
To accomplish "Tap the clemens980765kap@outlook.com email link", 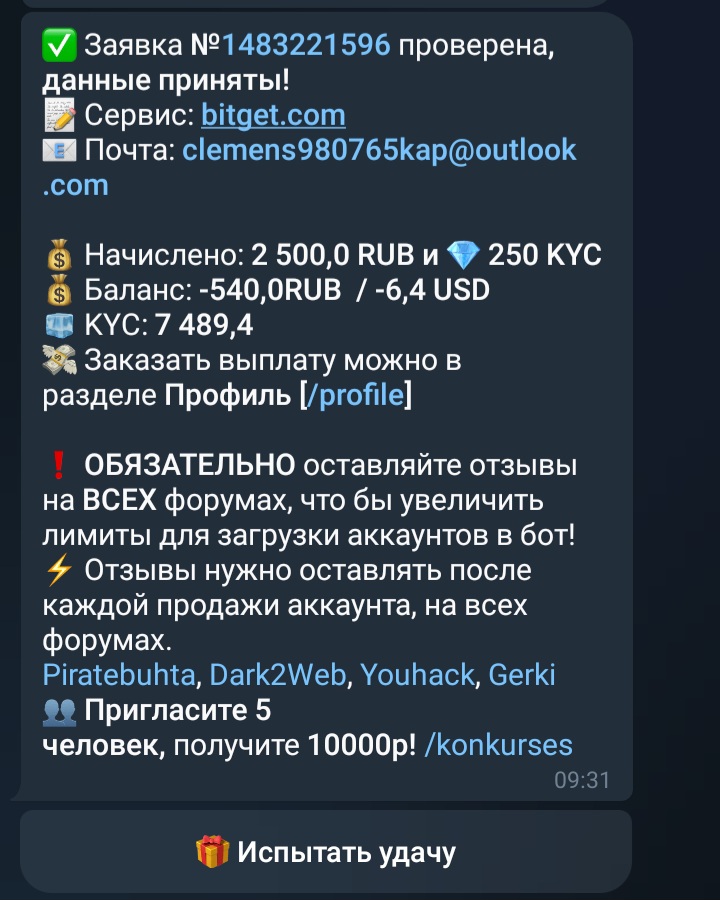I will (x=379, y=150).
